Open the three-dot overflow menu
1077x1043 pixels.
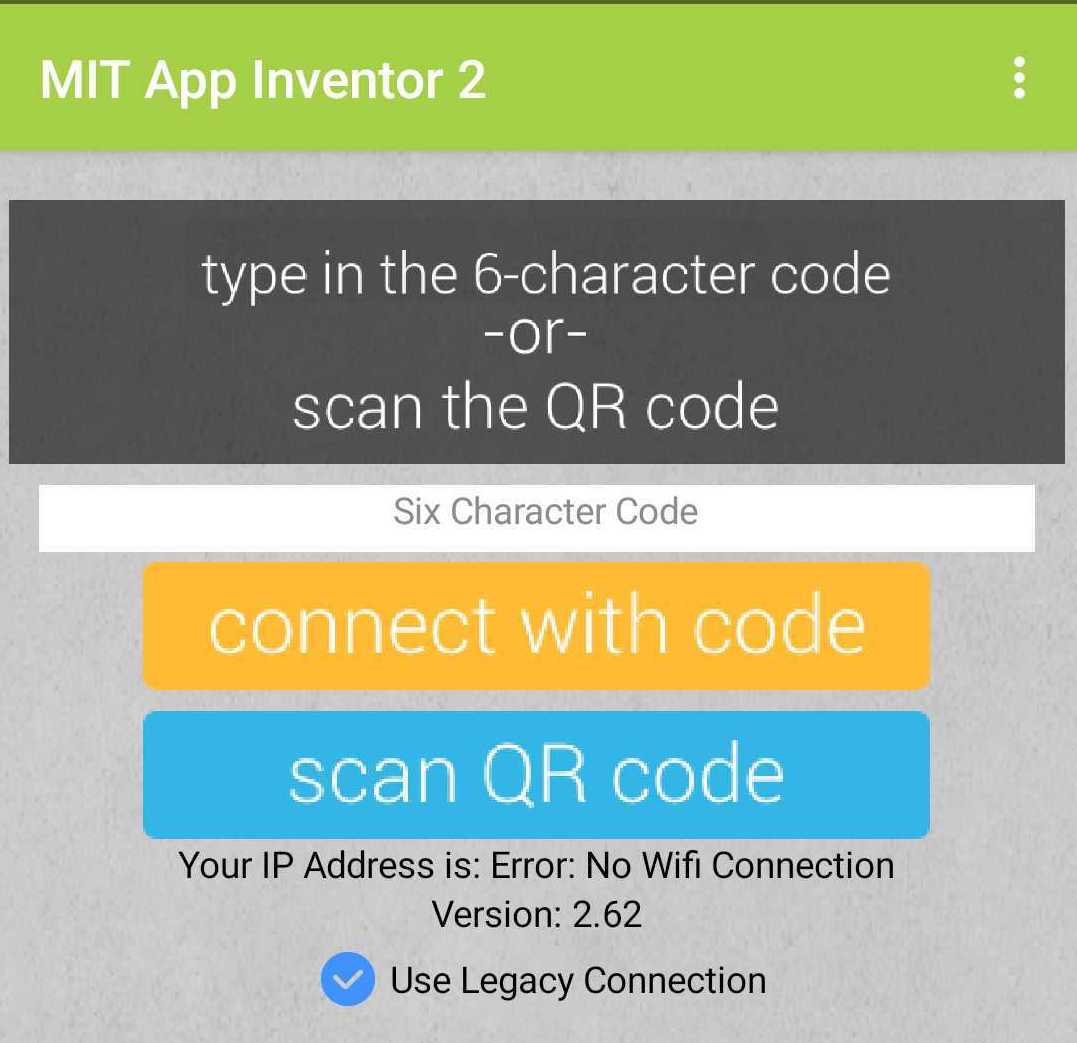point(1018,78)
